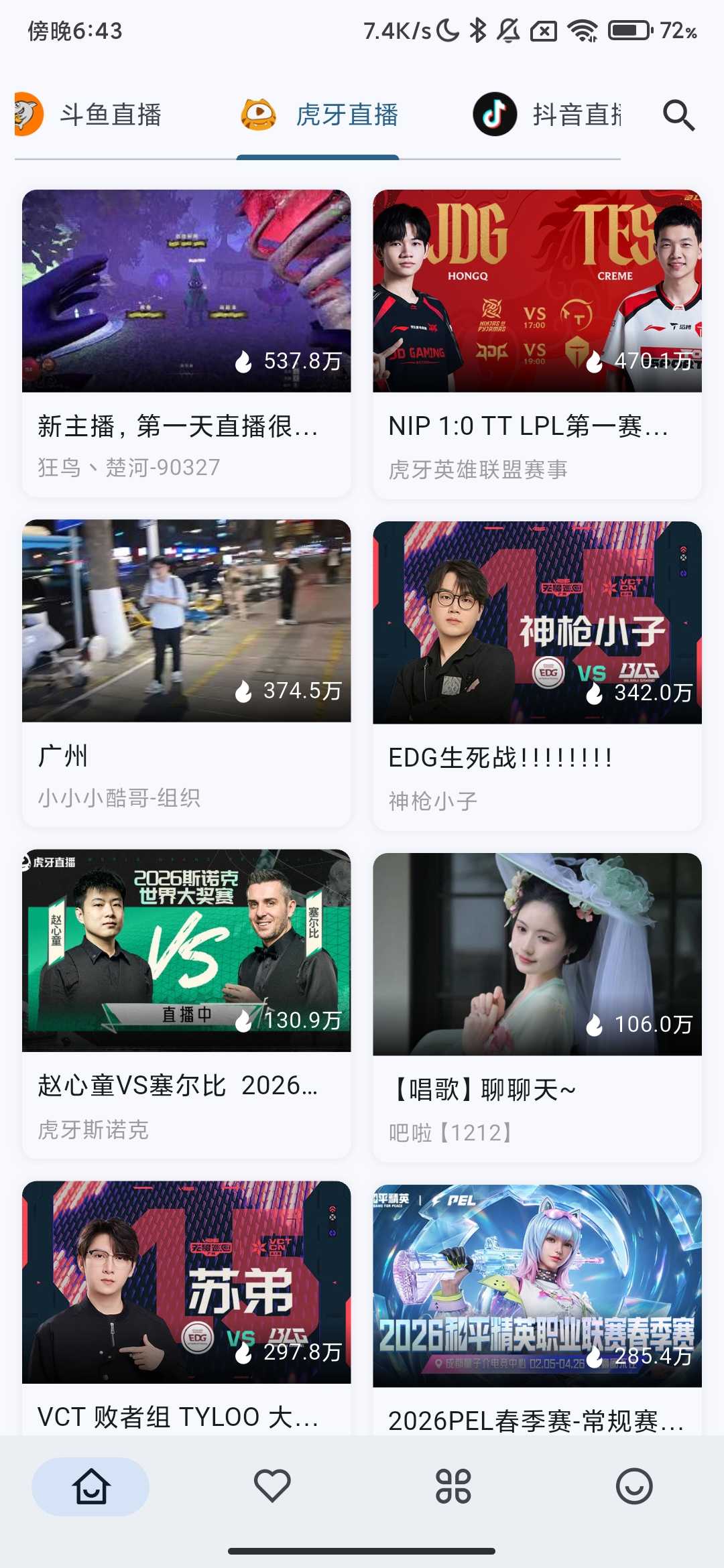Open the profile smiley icon
The width and height of the screenshot is (724, 1568).
point(633,1485)
